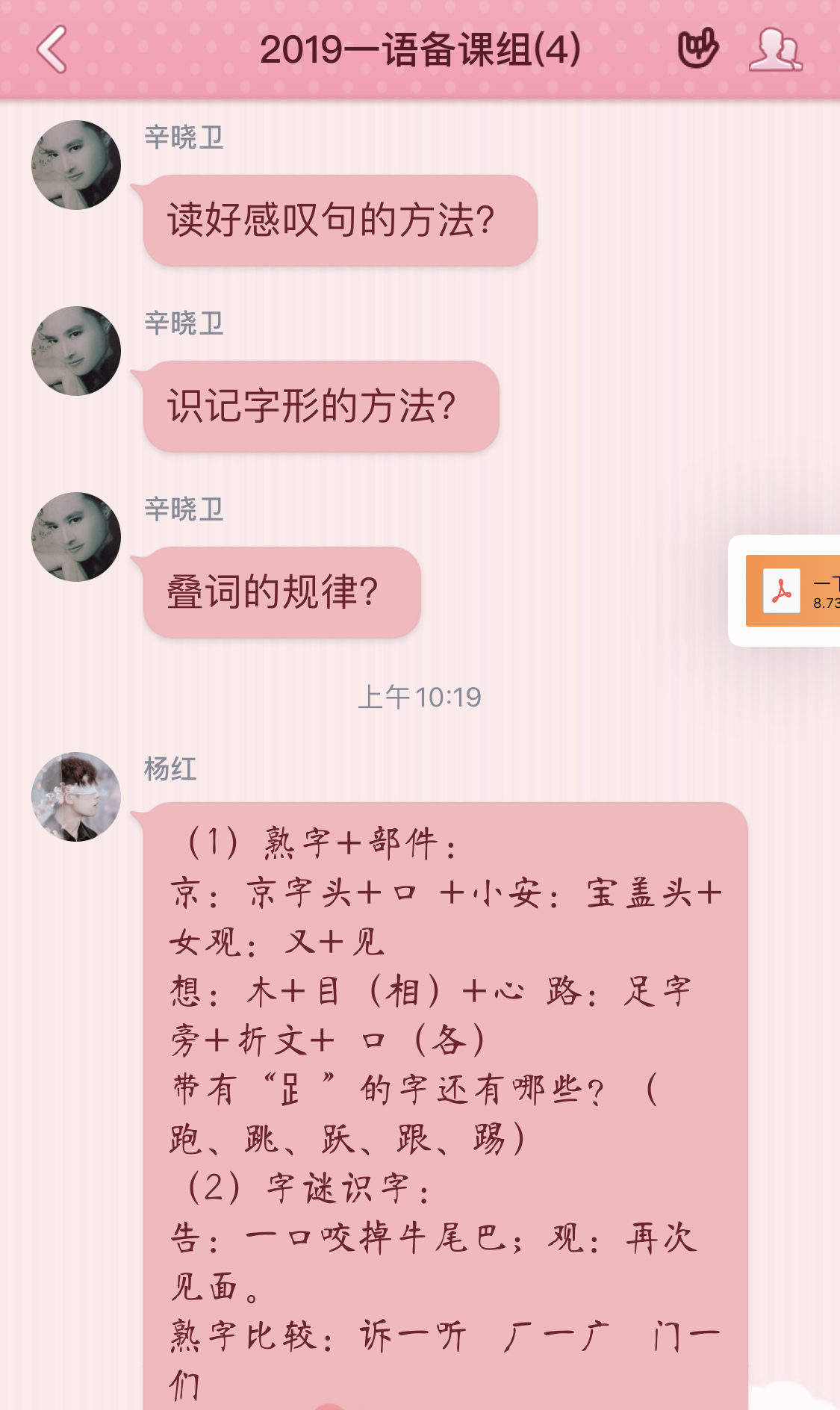This screenshot has width=840, height=1410.
Task: Tap the hand gesture icon in the header
Action: (697, 49)
